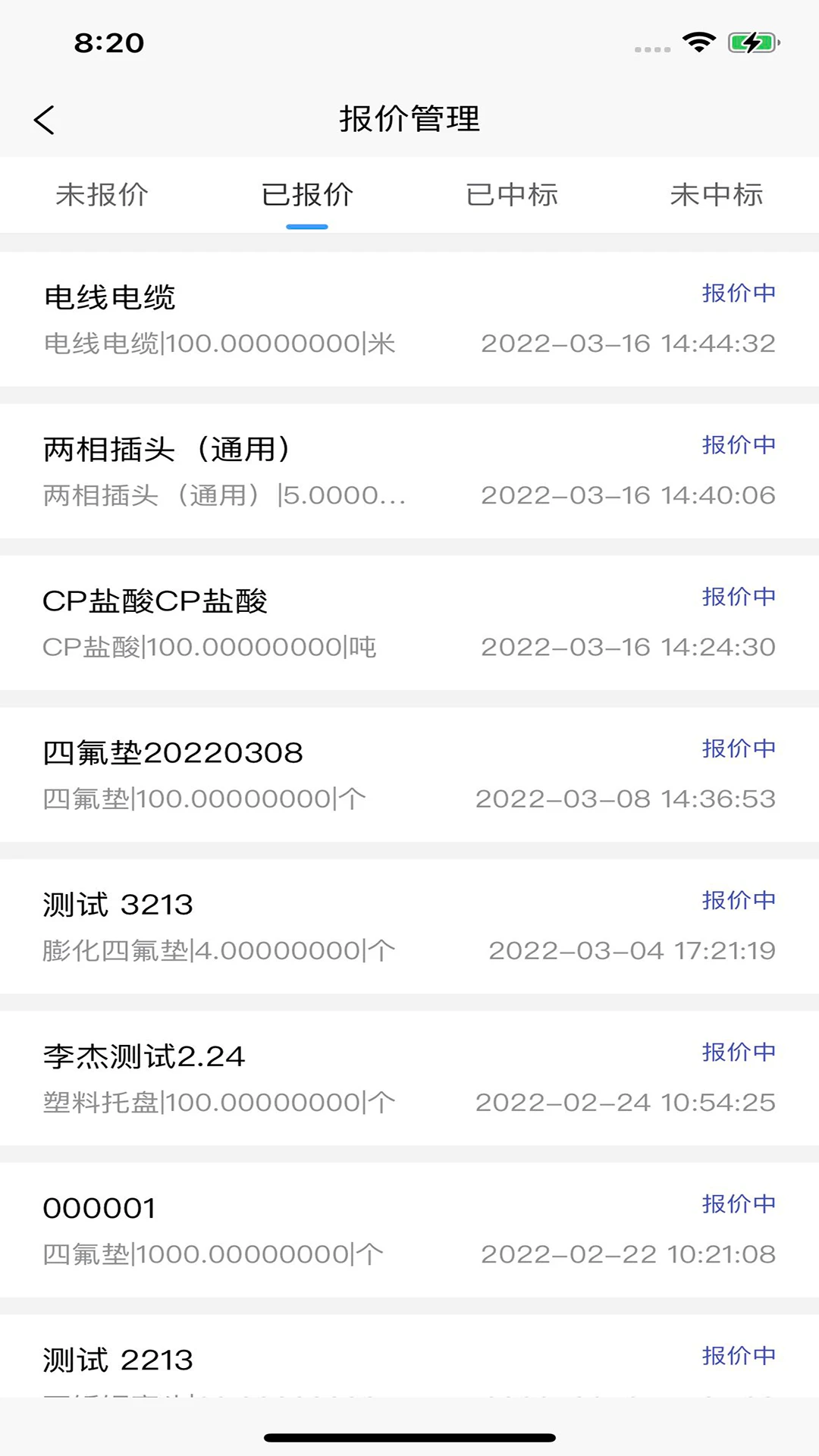Screen dimensions: 819x1456
Task: Open the 两相插头（通用）quotation entry
Action: 303,470
